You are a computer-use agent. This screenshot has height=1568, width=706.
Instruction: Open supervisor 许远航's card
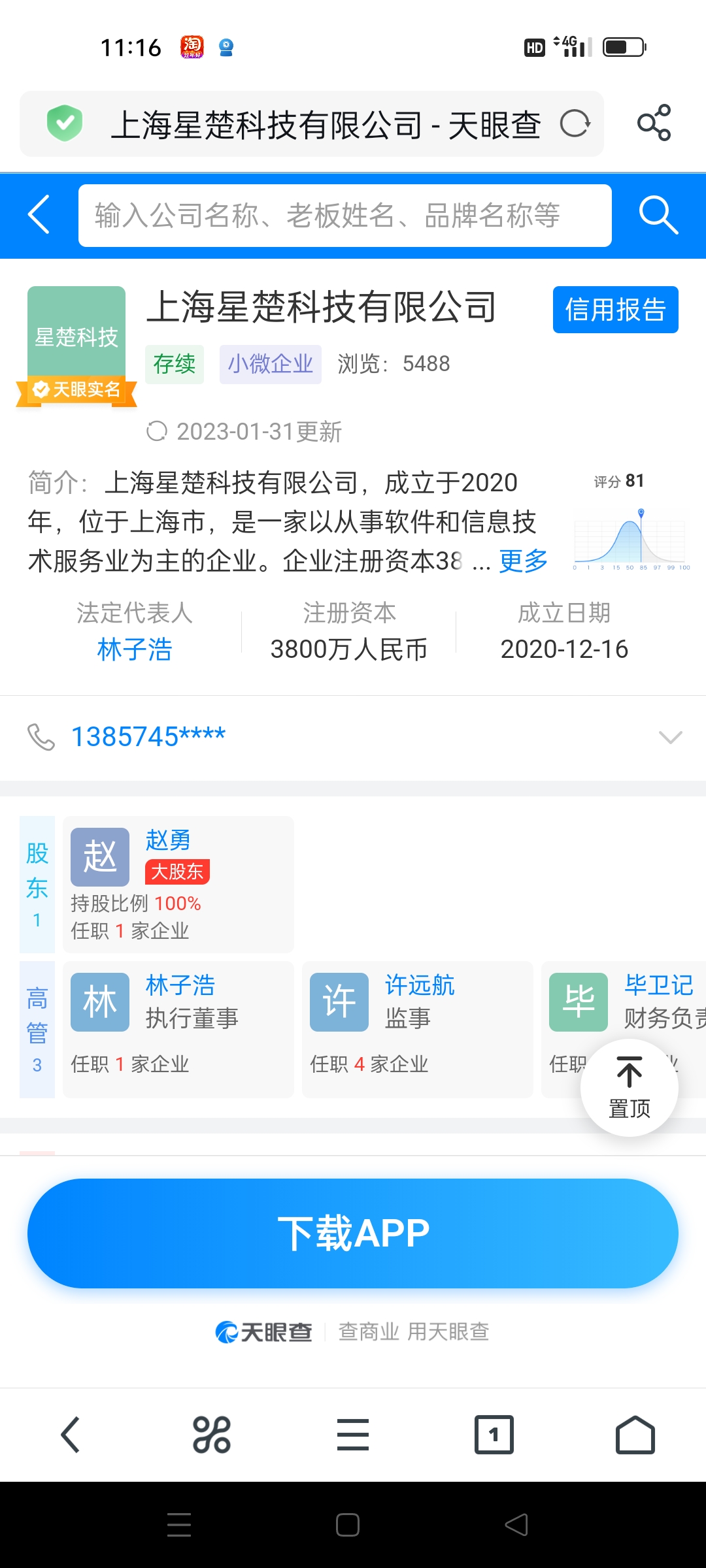tap(418, 1030)
